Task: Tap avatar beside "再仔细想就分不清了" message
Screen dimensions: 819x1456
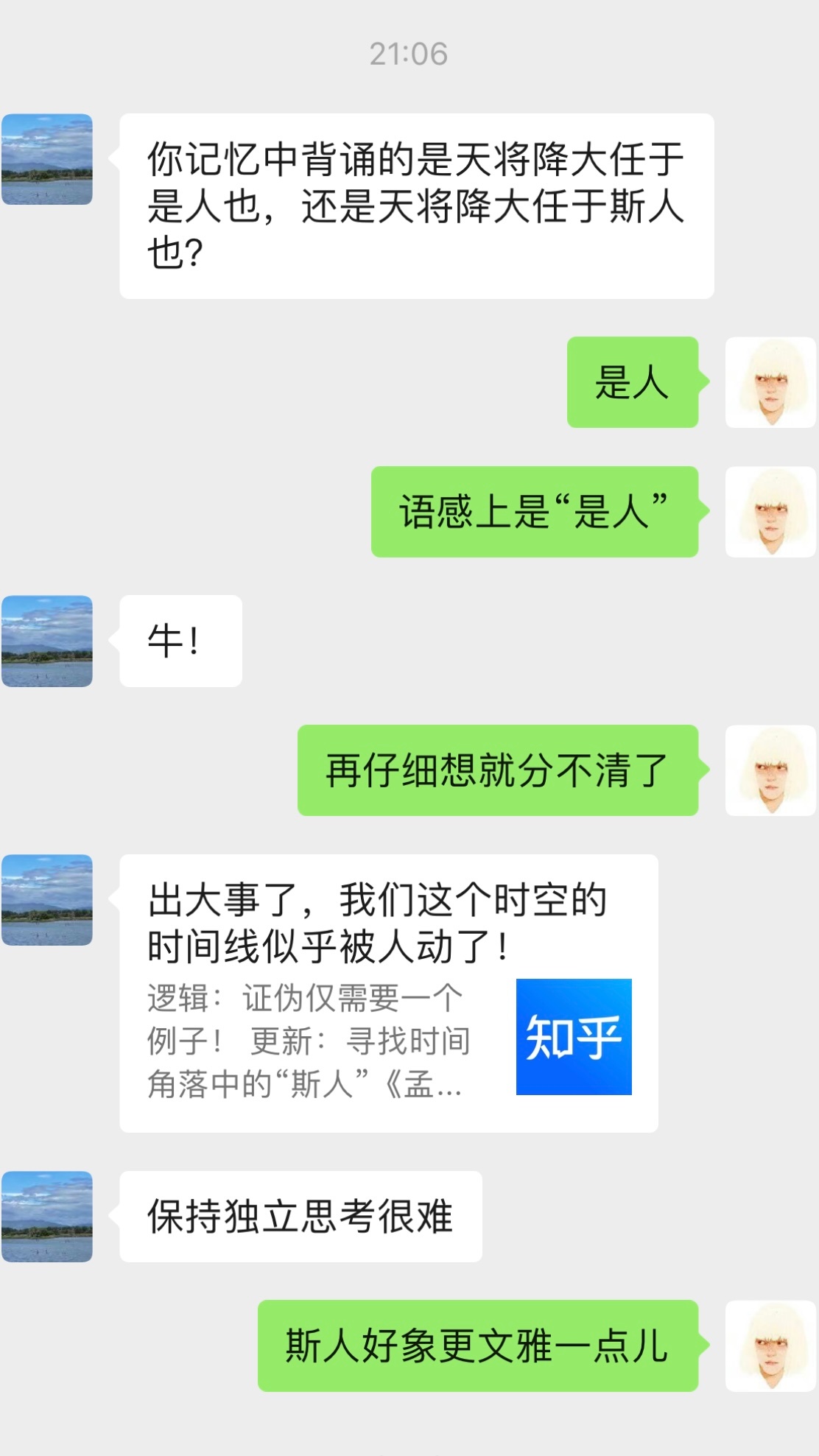Action: (x=770, y=770)
